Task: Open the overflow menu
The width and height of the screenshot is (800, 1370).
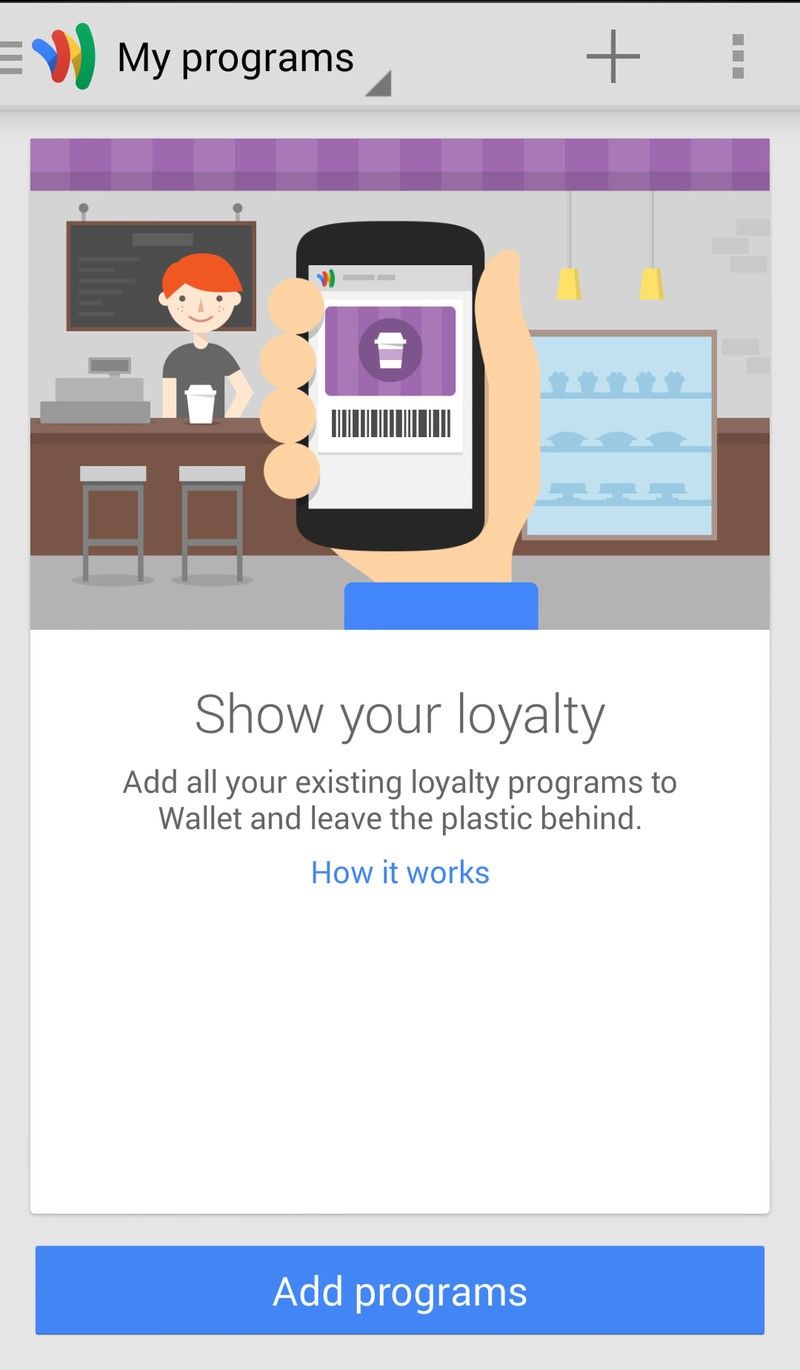Action: pos(738,57)
